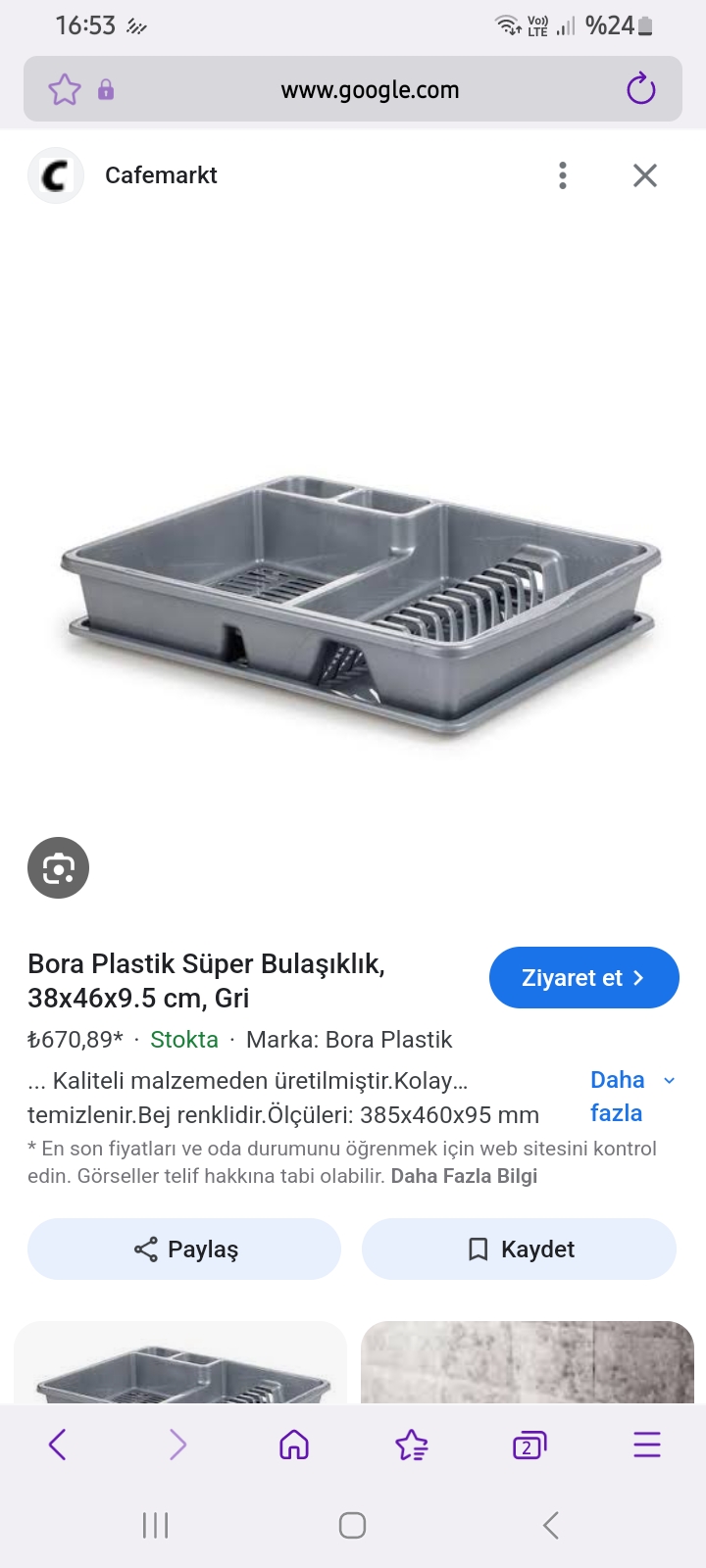706x1568 pixels.
Task: Search the image with Google Lens
Action: (58, 867)
